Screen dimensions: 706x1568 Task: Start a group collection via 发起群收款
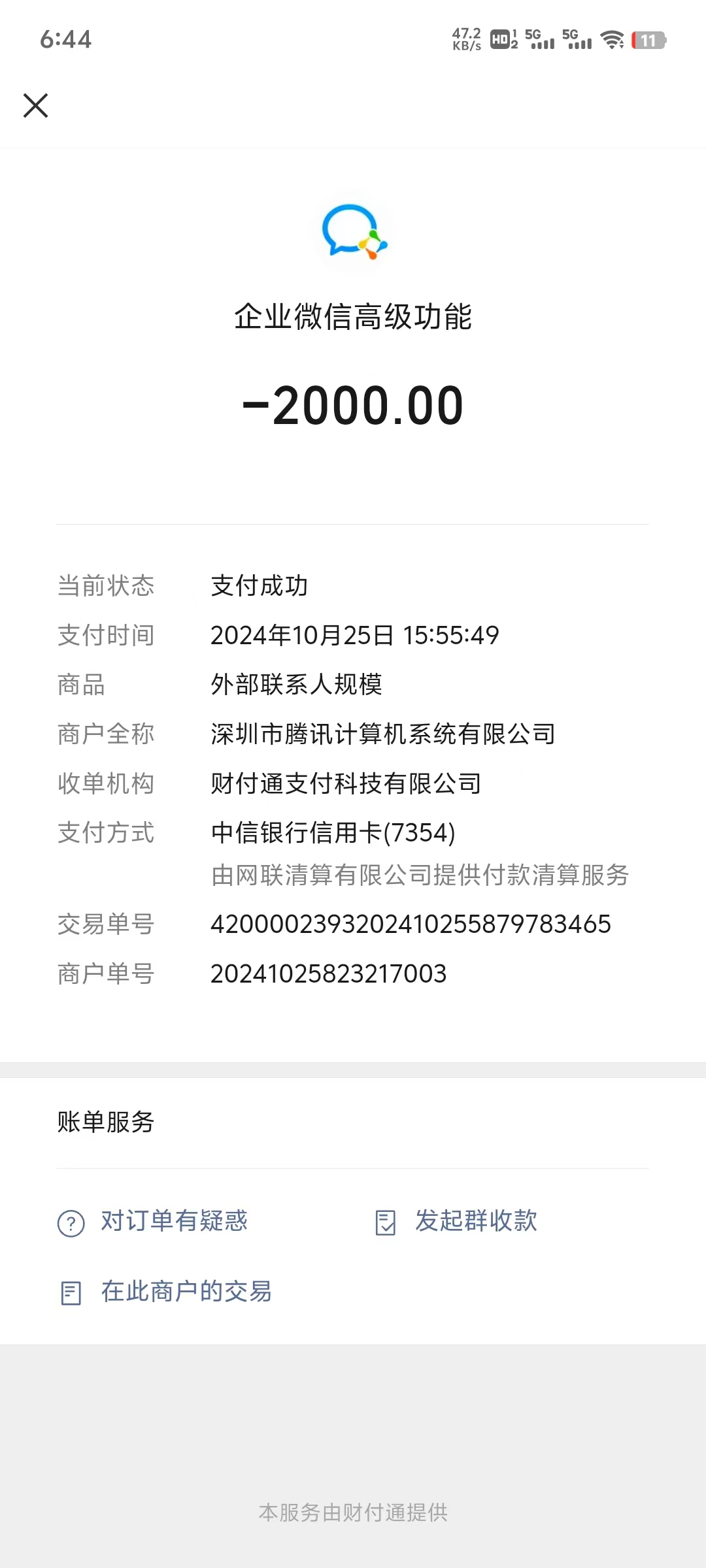[x=456, y=1221]
